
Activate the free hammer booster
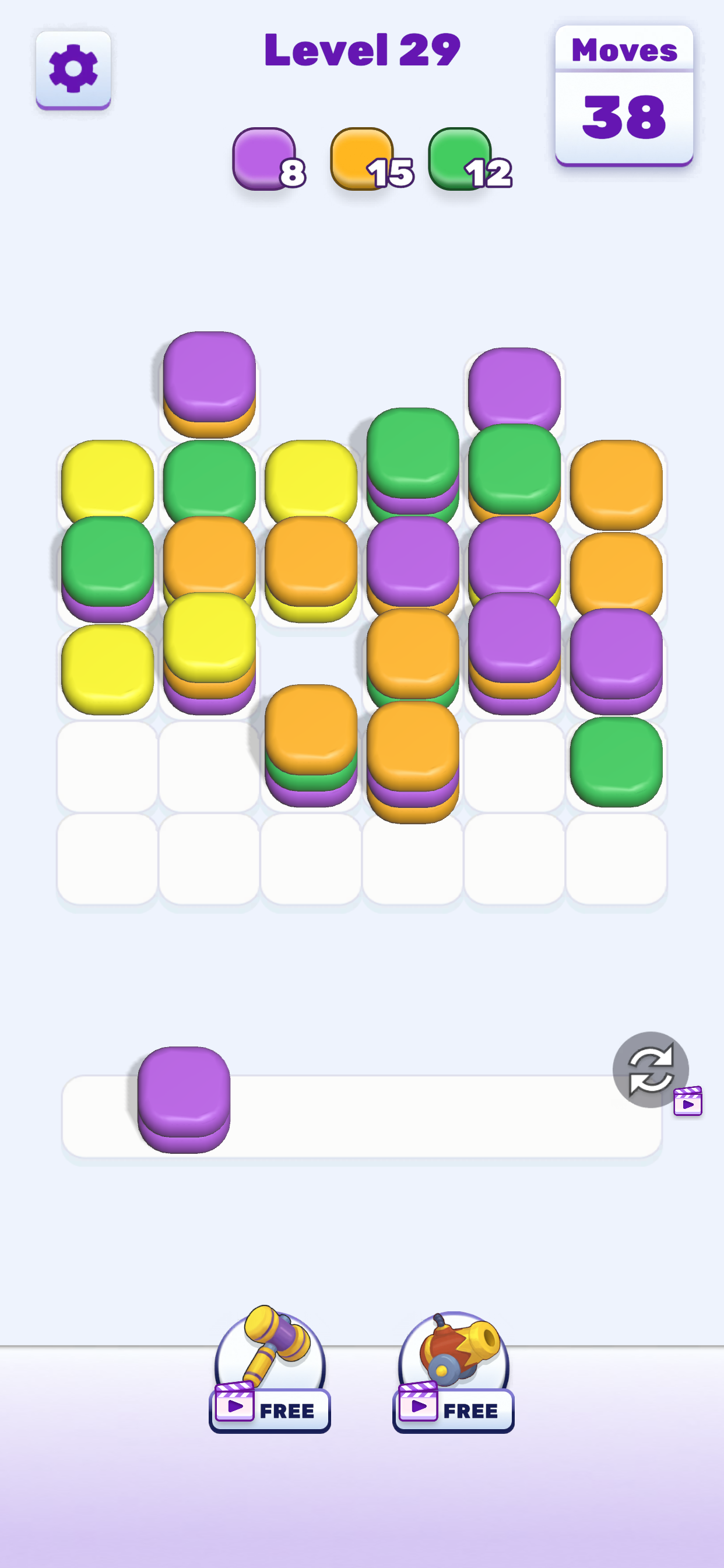(x=270, y=1370)
